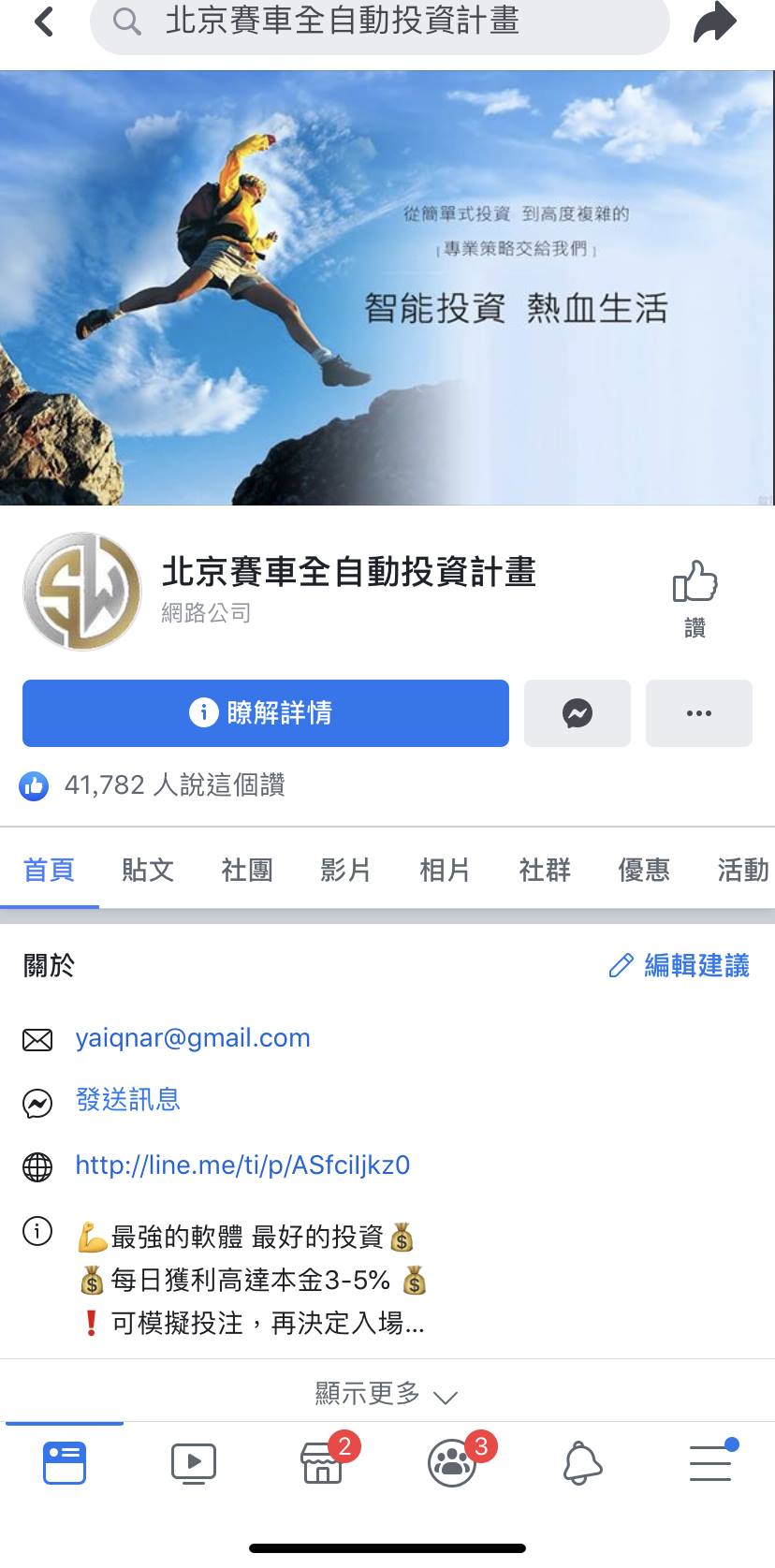Select the 社群 tab

545,871
